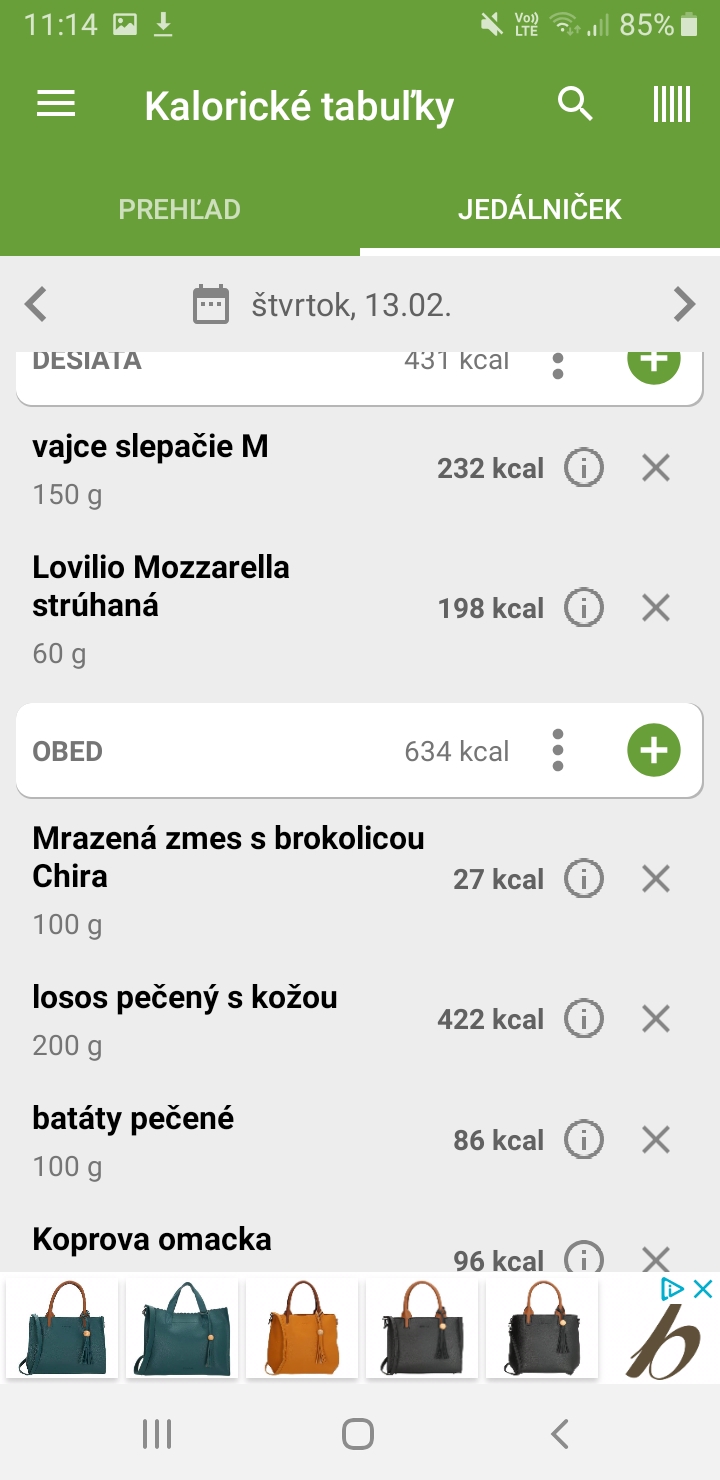Delete batáty pečené from lunch
Screen dimensions: 720x1480
(x=656, y=1139)
